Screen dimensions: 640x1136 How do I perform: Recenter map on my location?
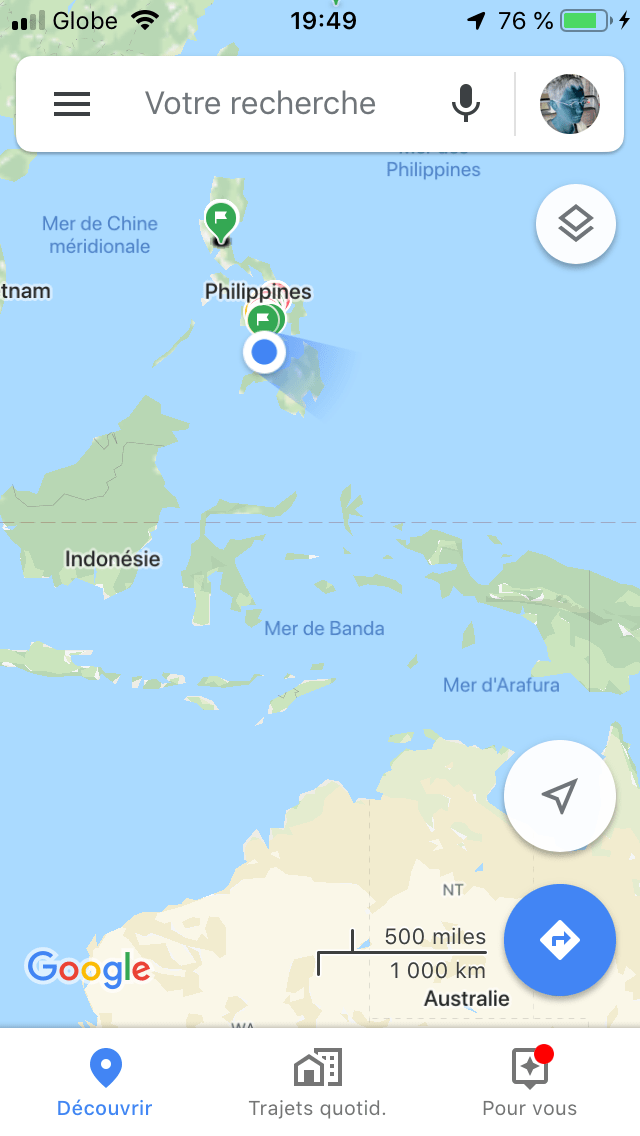pos(559,796)
